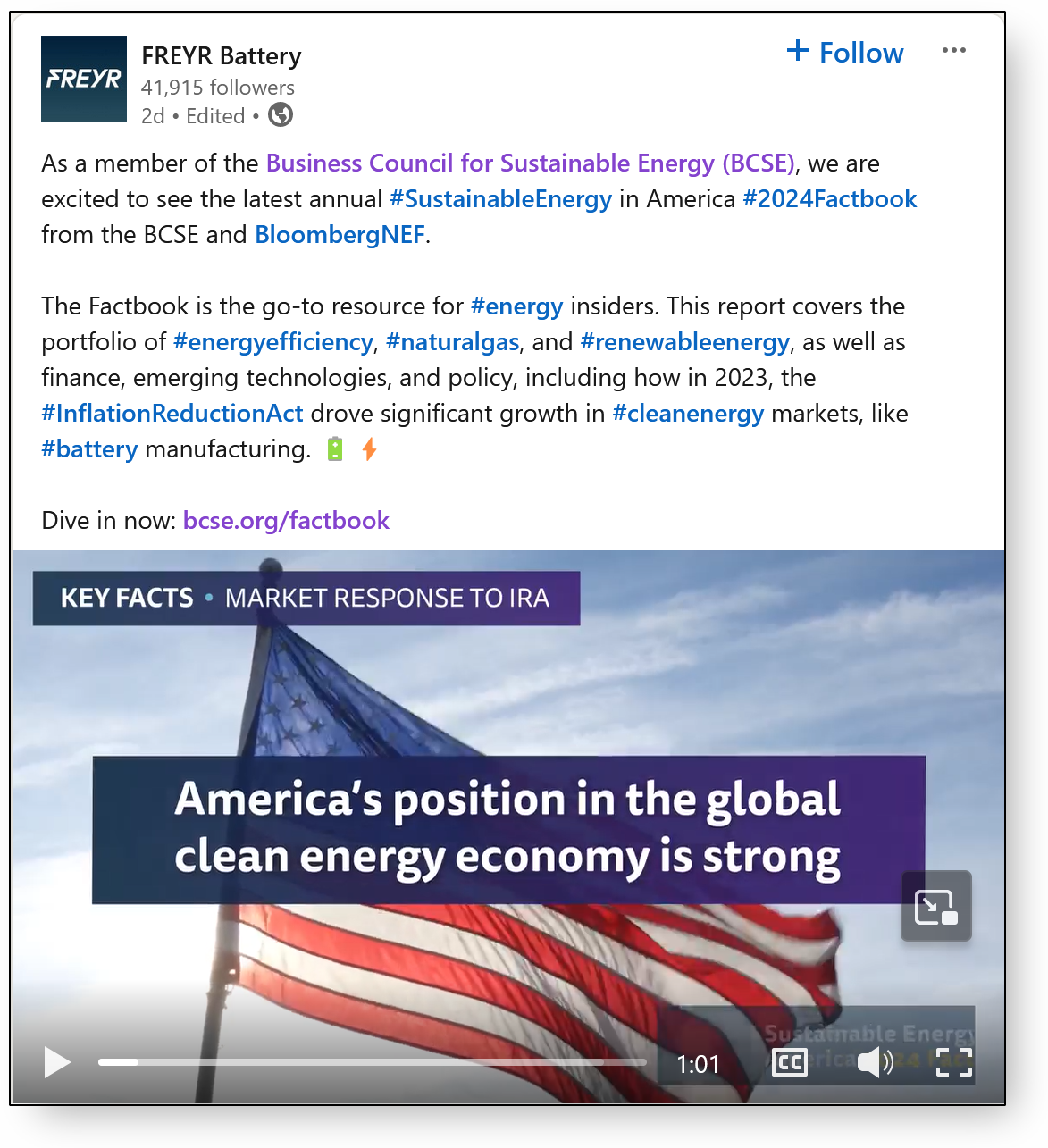Image resolution: width=1048 pixels, height=1148 pixels.
Task: Click the FREYR Battery company logo
Action: [83, 79]
